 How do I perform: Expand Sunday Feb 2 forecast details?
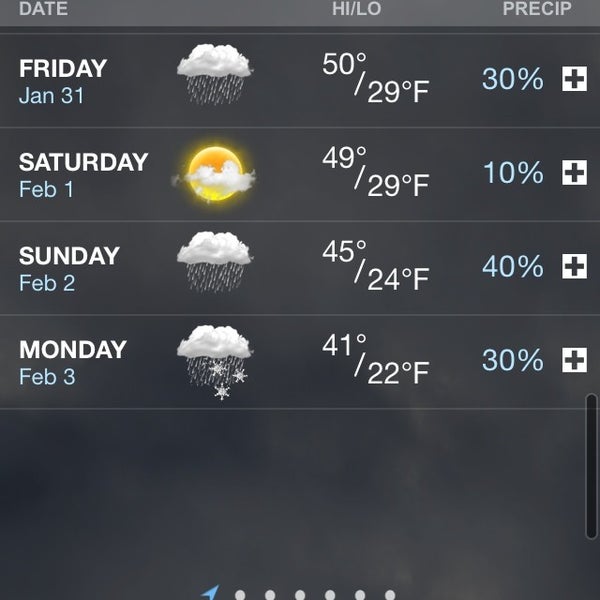(574, 267)
